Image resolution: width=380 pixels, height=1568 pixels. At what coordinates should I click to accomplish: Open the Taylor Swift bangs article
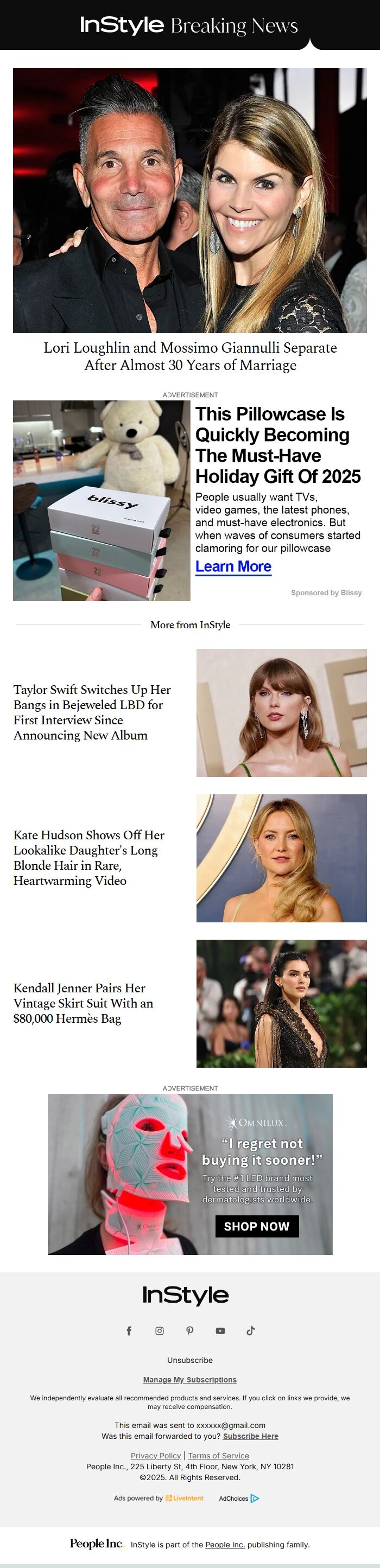[92, 712]
